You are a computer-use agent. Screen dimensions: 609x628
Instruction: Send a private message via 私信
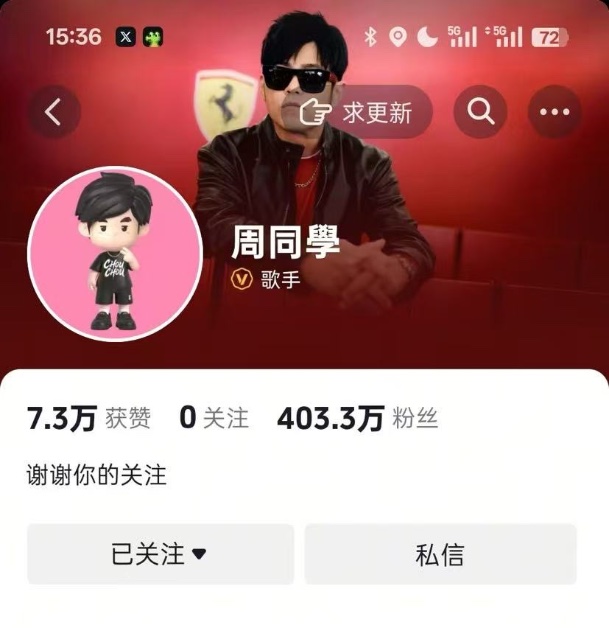tap(440, 554)
